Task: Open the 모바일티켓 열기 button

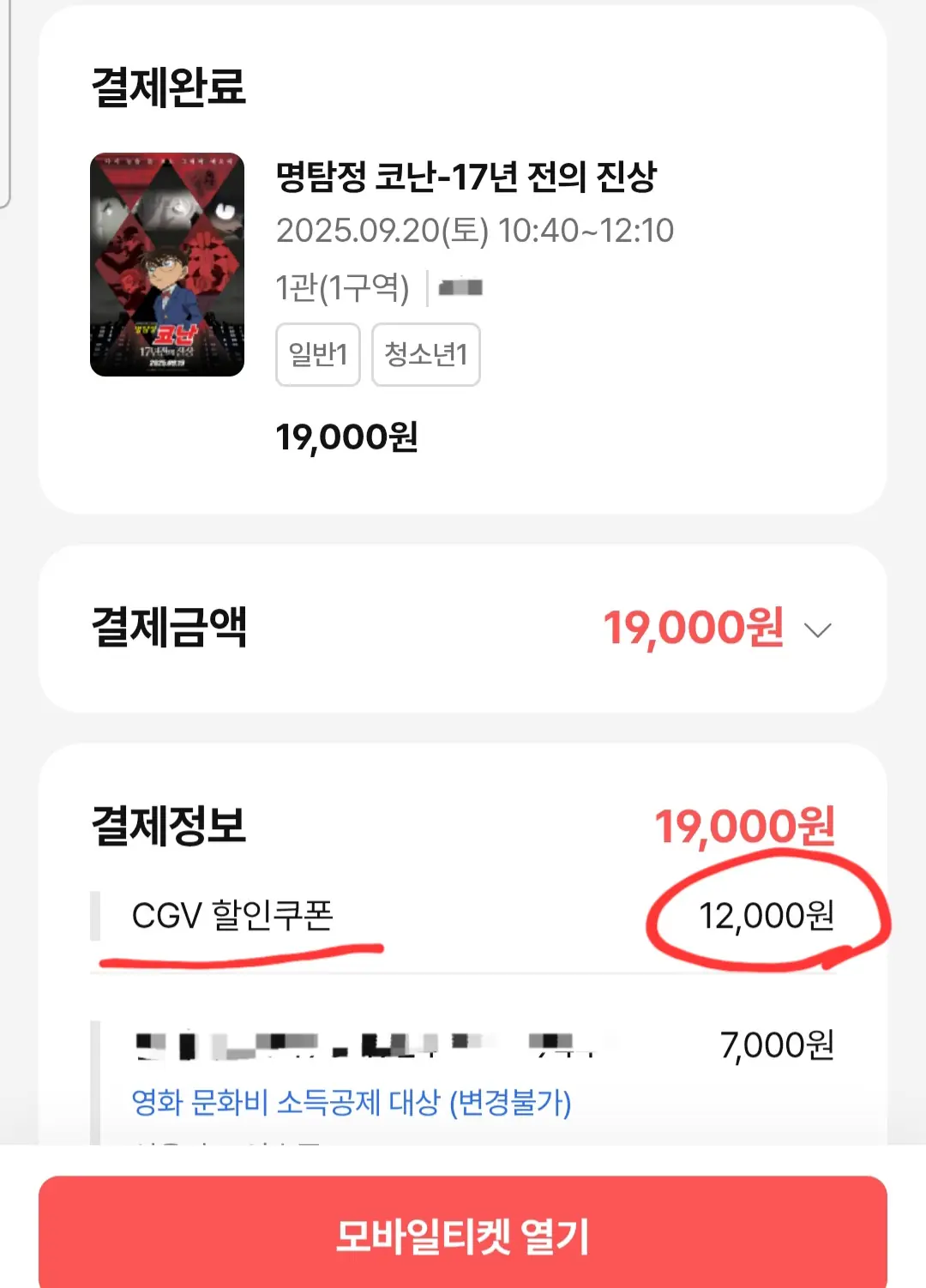Action: click(x=463, y=1235)
